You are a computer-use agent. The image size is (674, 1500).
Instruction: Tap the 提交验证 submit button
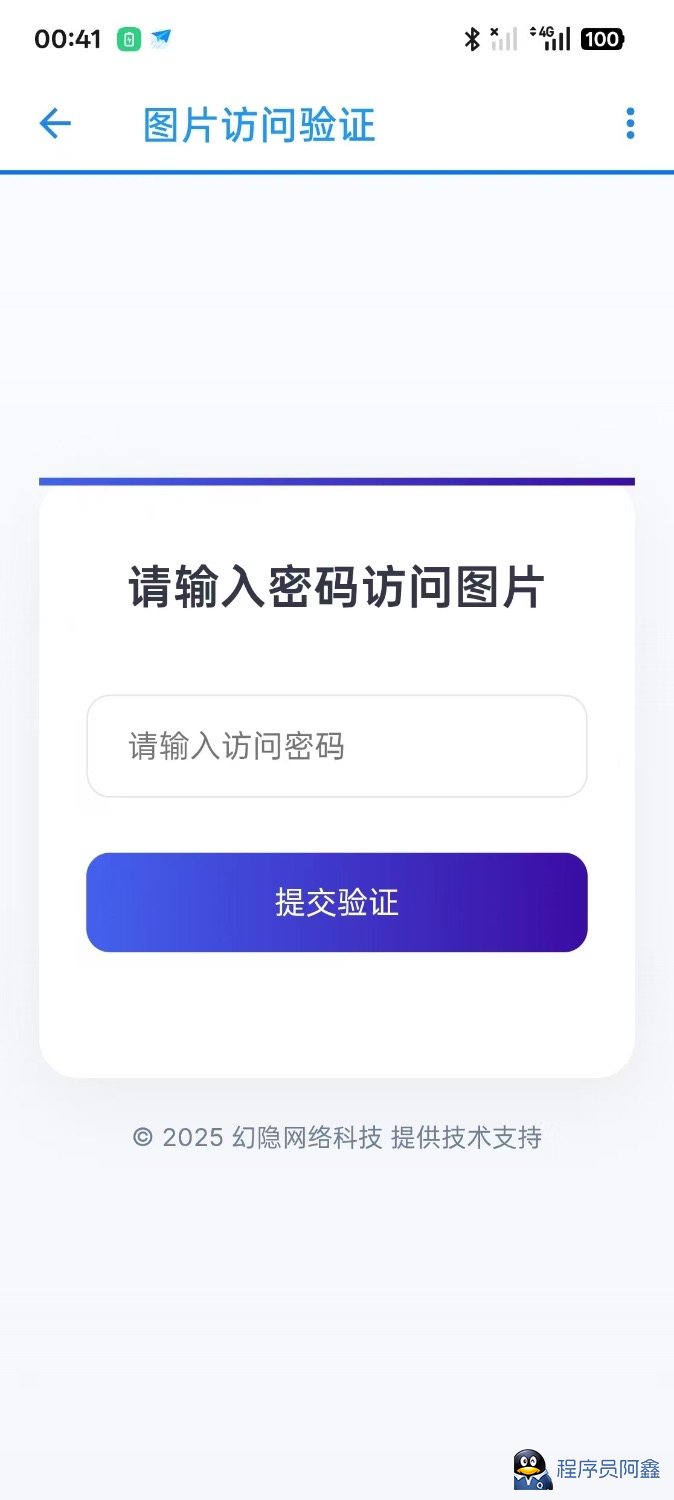coord(336,902)
